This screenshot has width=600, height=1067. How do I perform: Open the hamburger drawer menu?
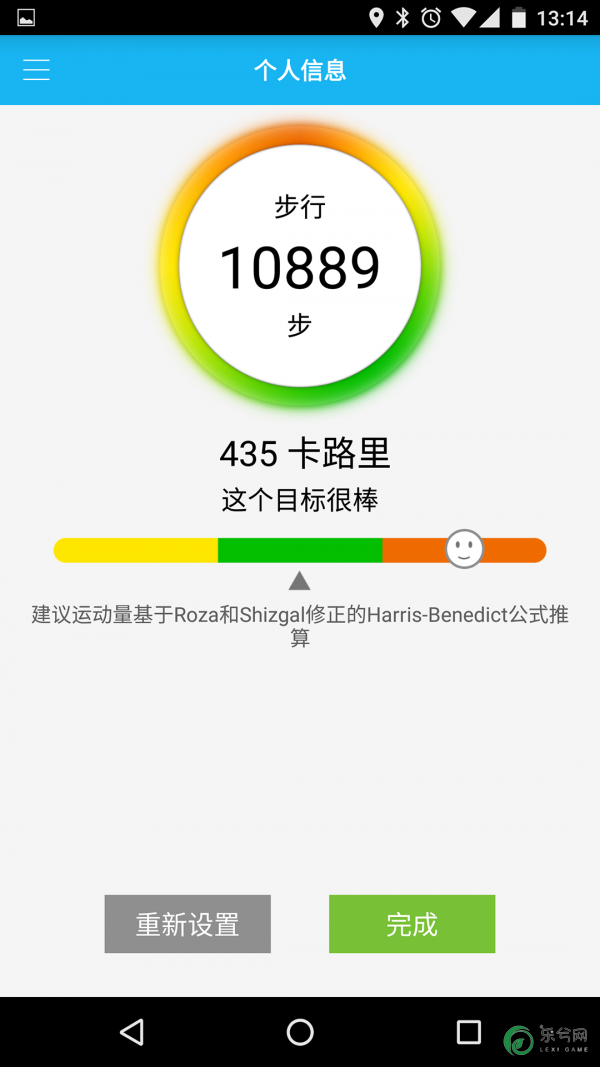[x=36, y=69]
